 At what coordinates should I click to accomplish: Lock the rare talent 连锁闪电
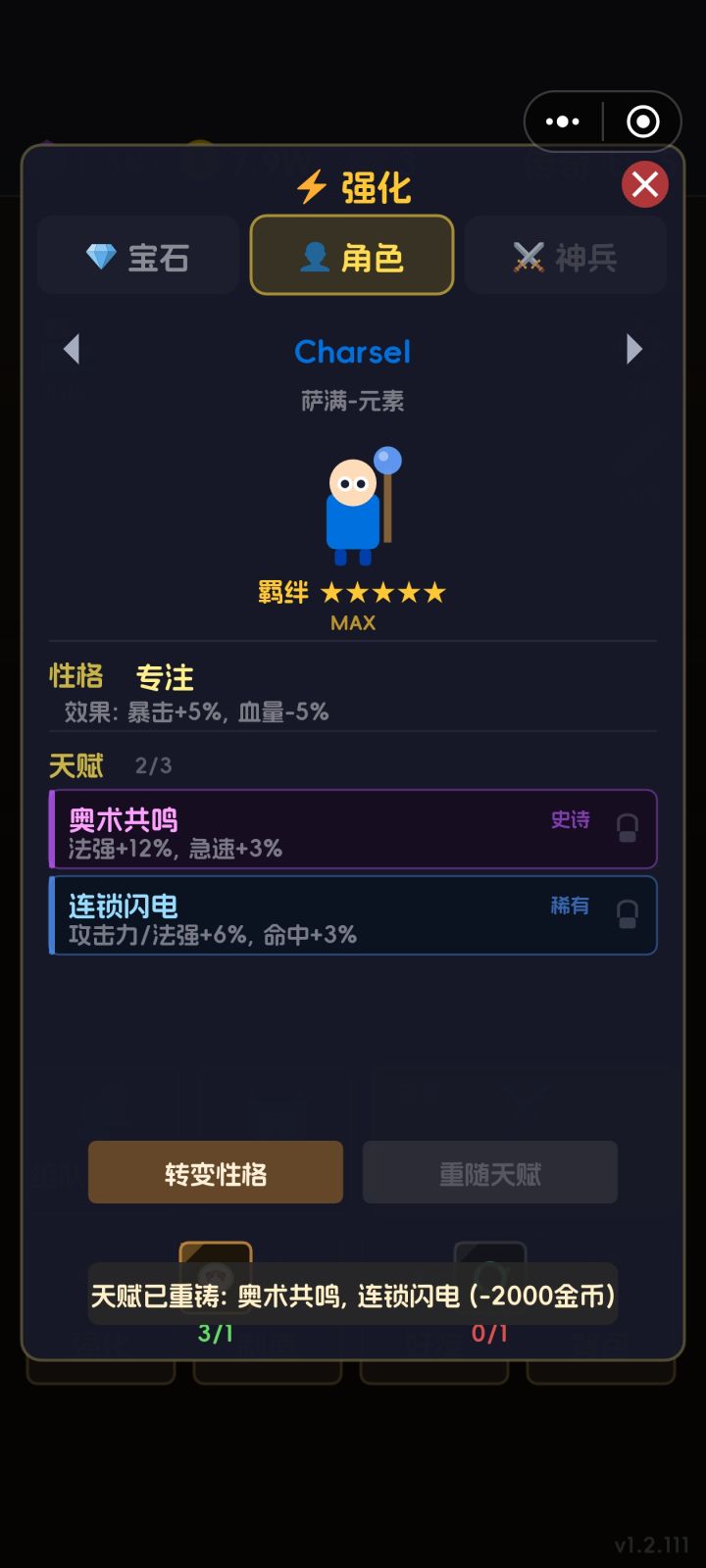point(625,914)
